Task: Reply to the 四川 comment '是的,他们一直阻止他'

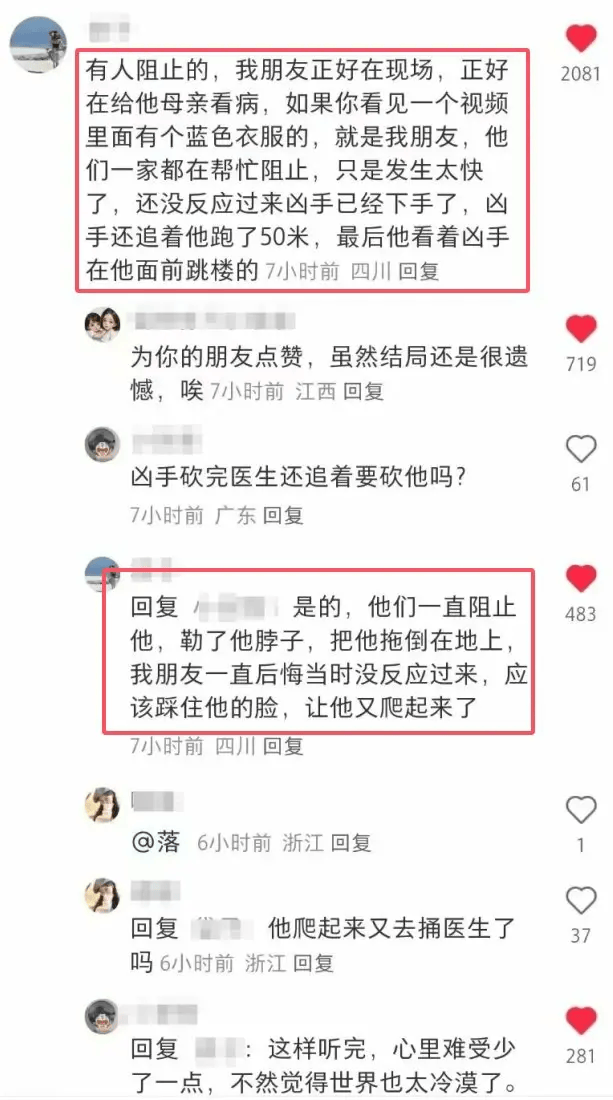Action: 283,746
